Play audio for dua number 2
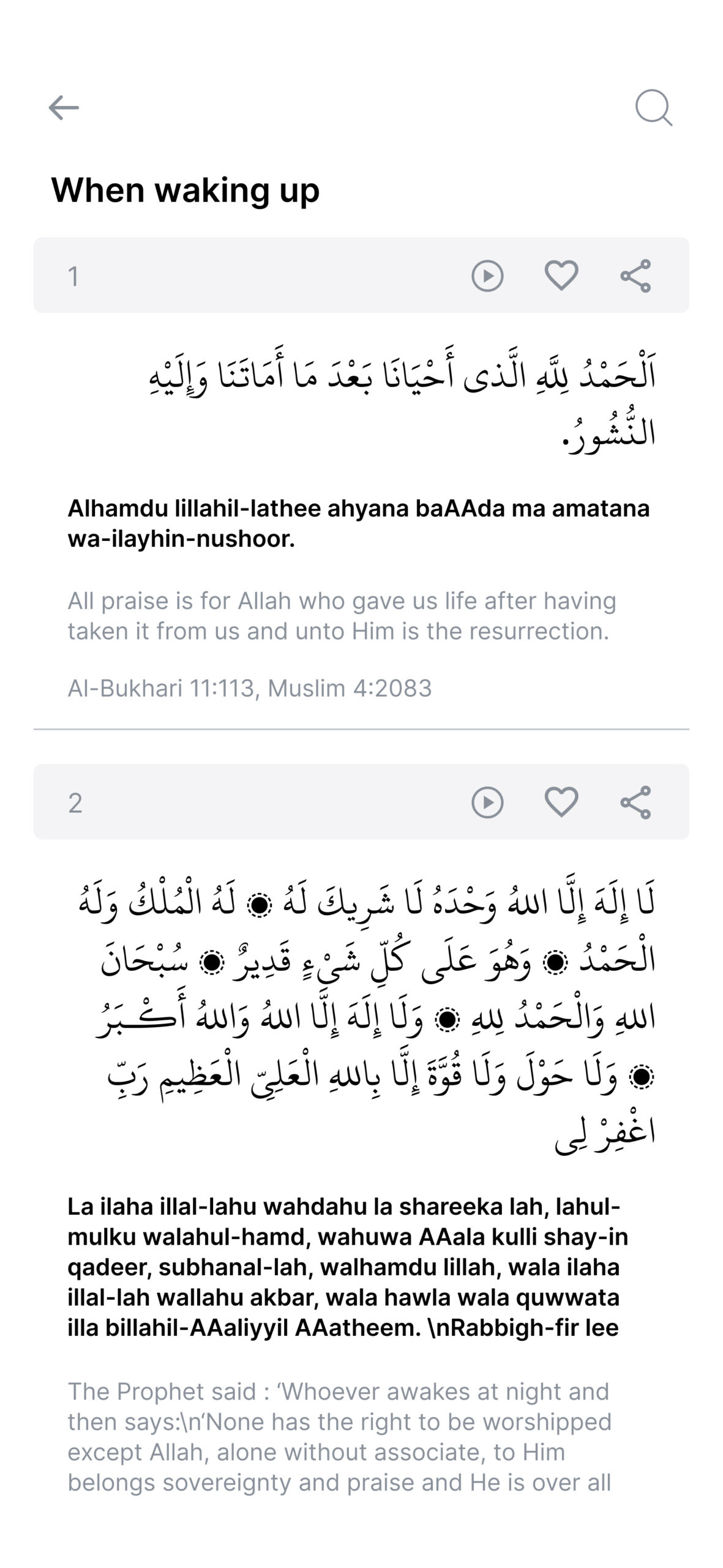Image resolution: width=723 pixels, height=1568 pixels. click(487, 802)
